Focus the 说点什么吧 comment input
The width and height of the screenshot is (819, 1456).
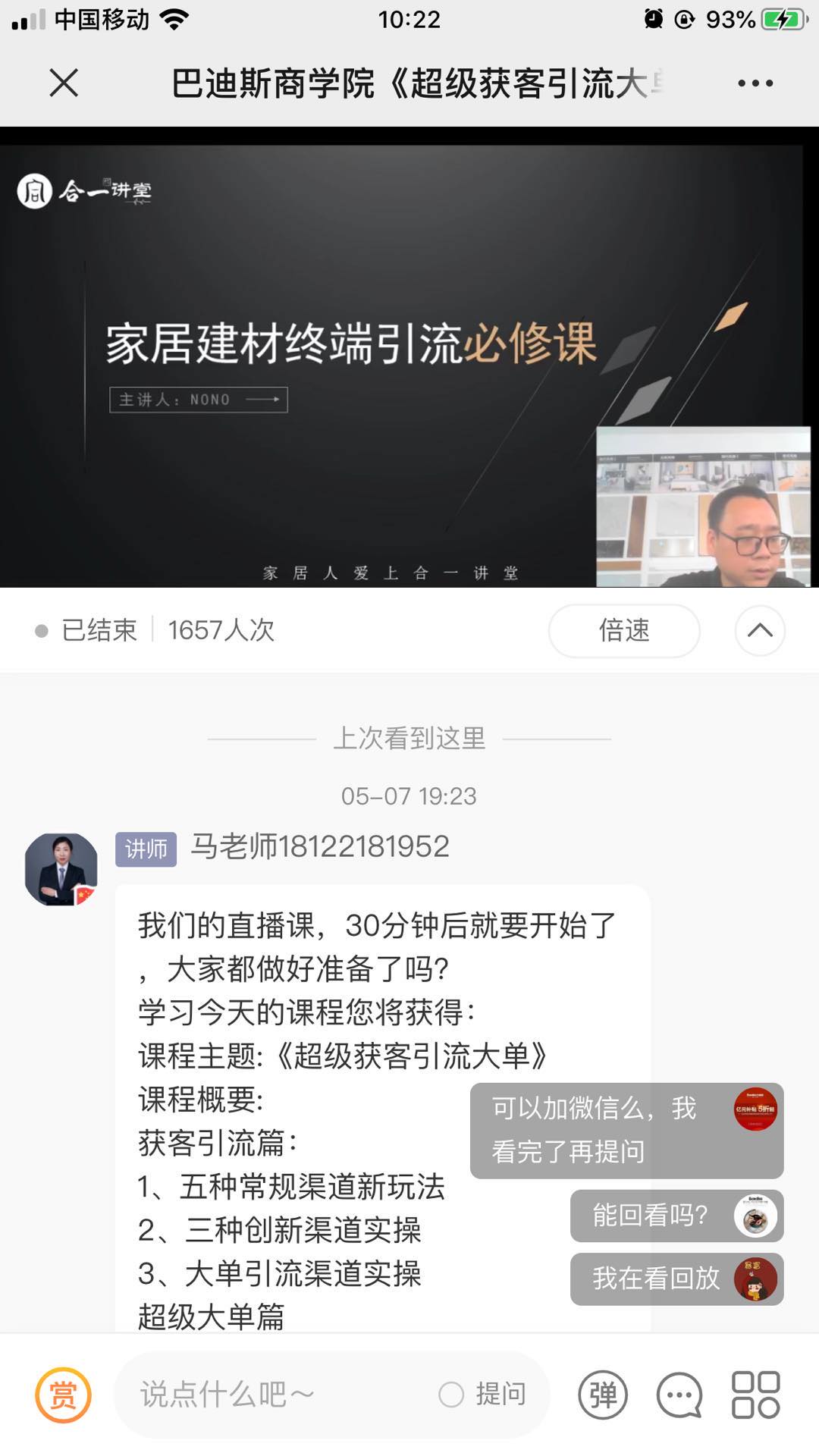[x=273, y=1394]
